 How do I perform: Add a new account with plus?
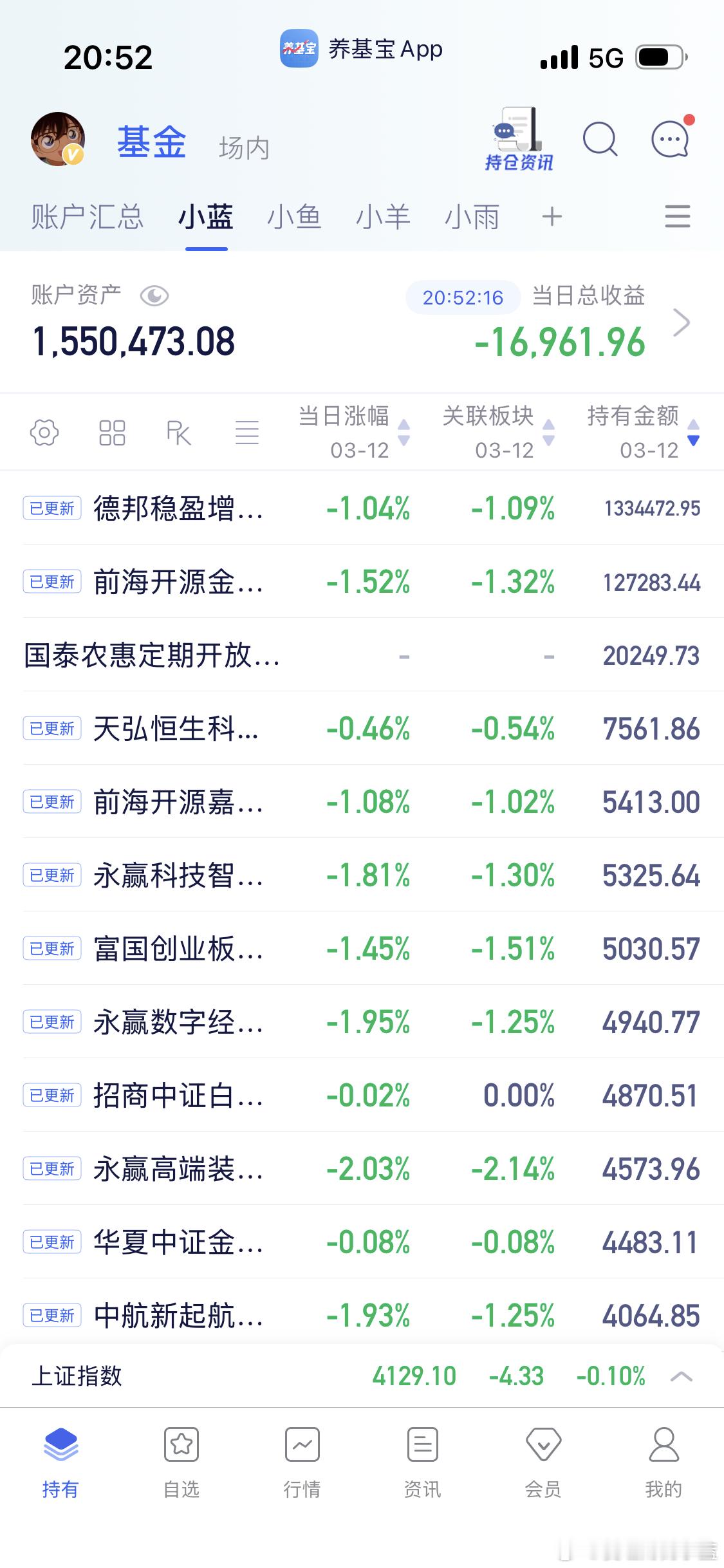552,217
